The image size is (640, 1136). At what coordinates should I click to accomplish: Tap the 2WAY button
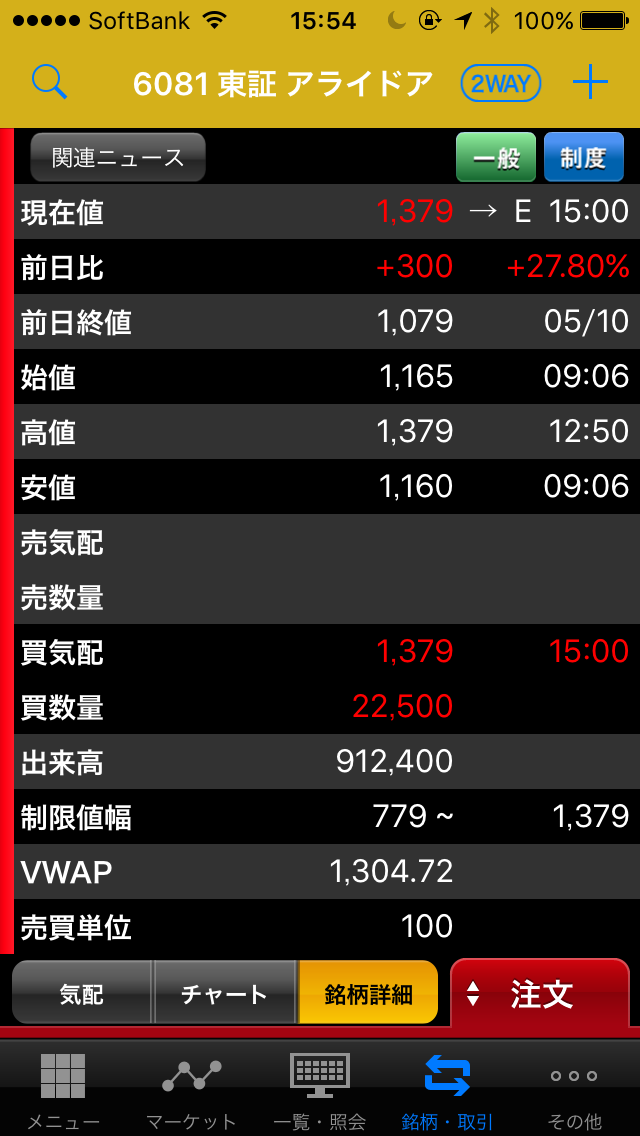coord(501,84)
